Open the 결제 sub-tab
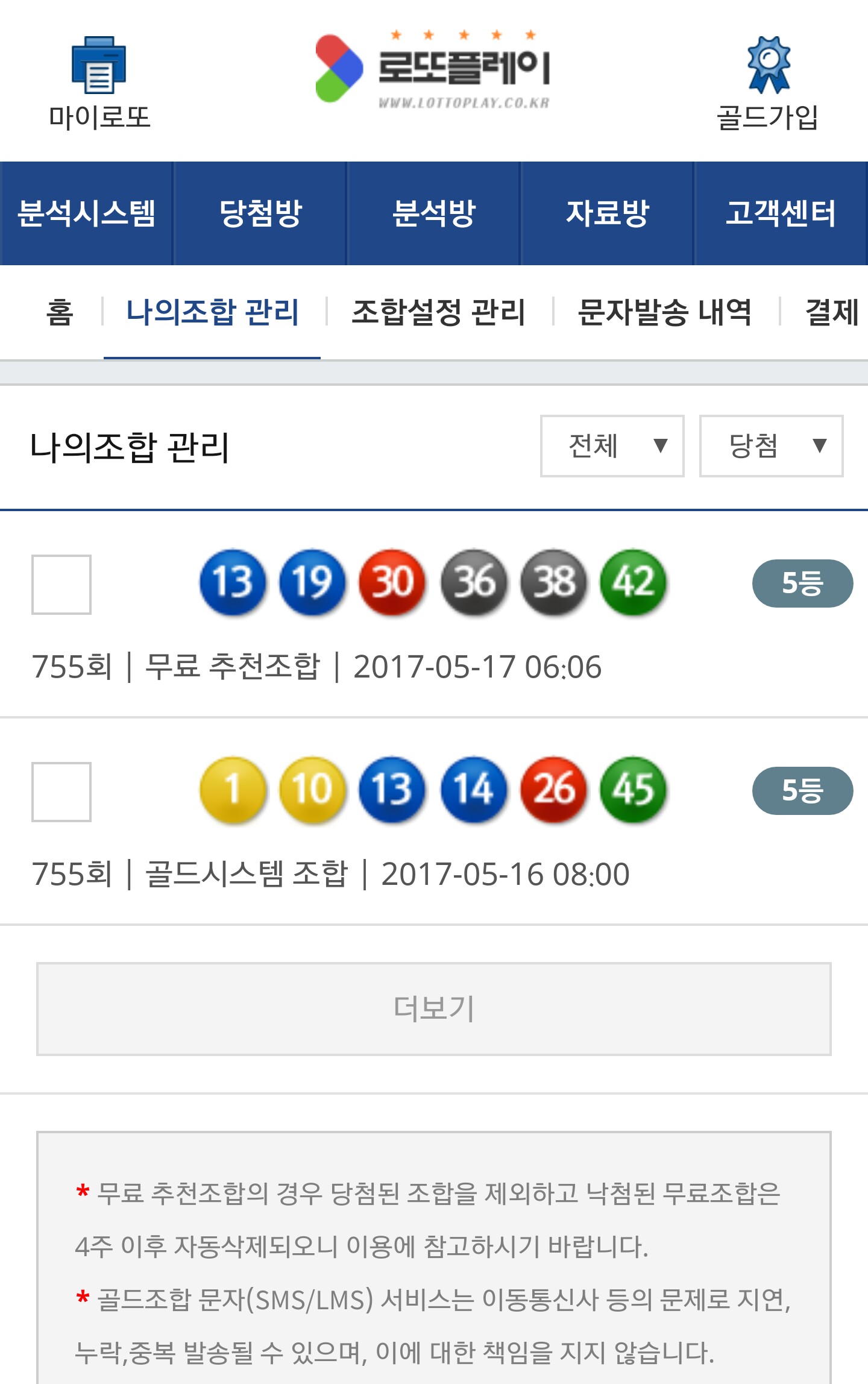The width and height of the screenshot is (868, 1384). tap(832, 312)
